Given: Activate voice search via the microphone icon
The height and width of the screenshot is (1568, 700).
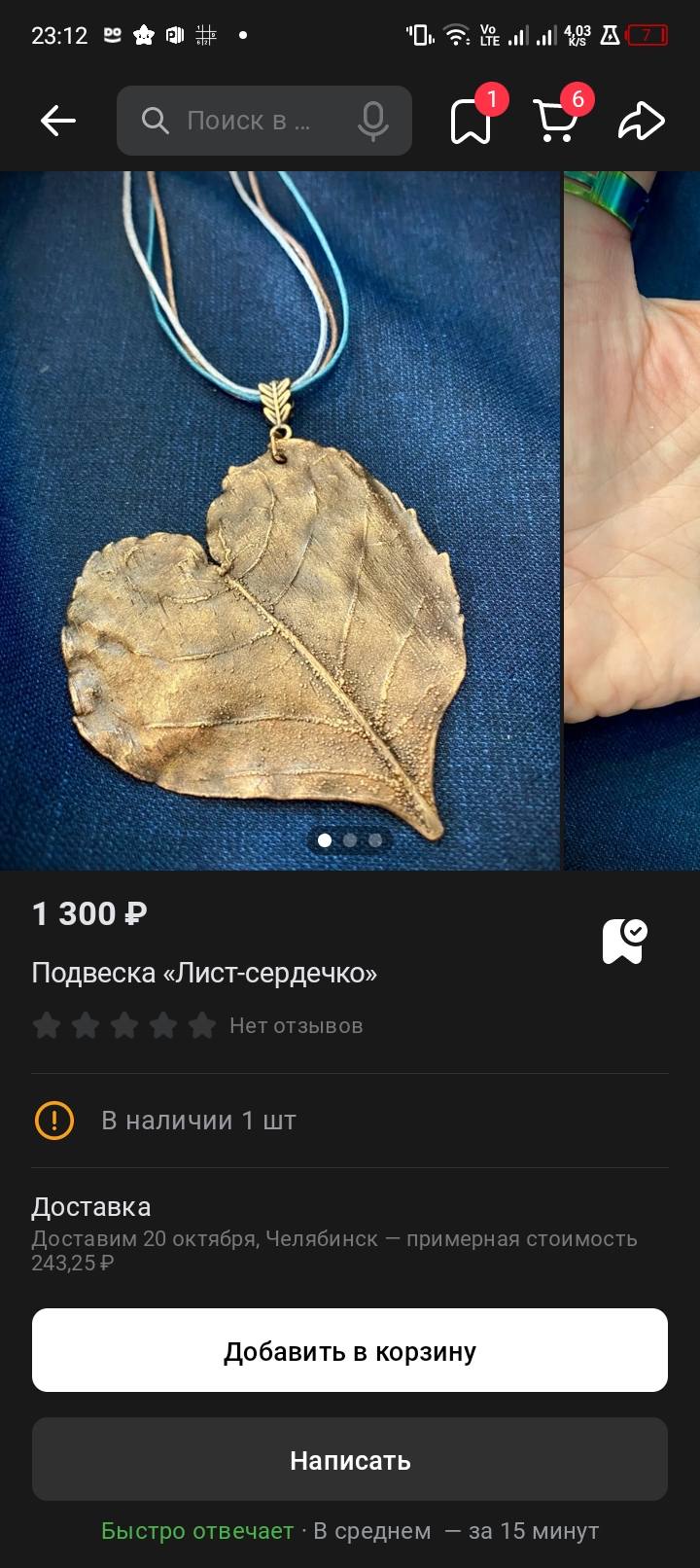Looking at the screenshot, I should click(374, 121).
